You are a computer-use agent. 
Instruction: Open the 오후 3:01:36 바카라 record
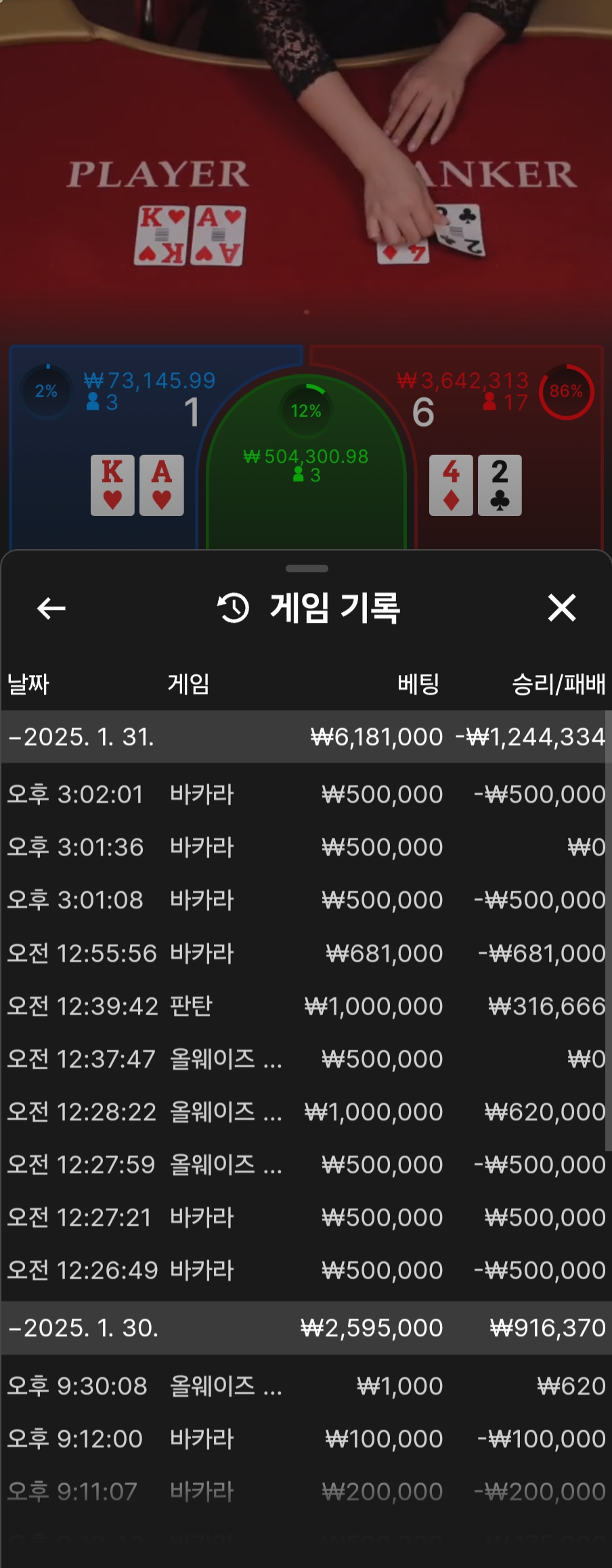click(x=305, y=847)
